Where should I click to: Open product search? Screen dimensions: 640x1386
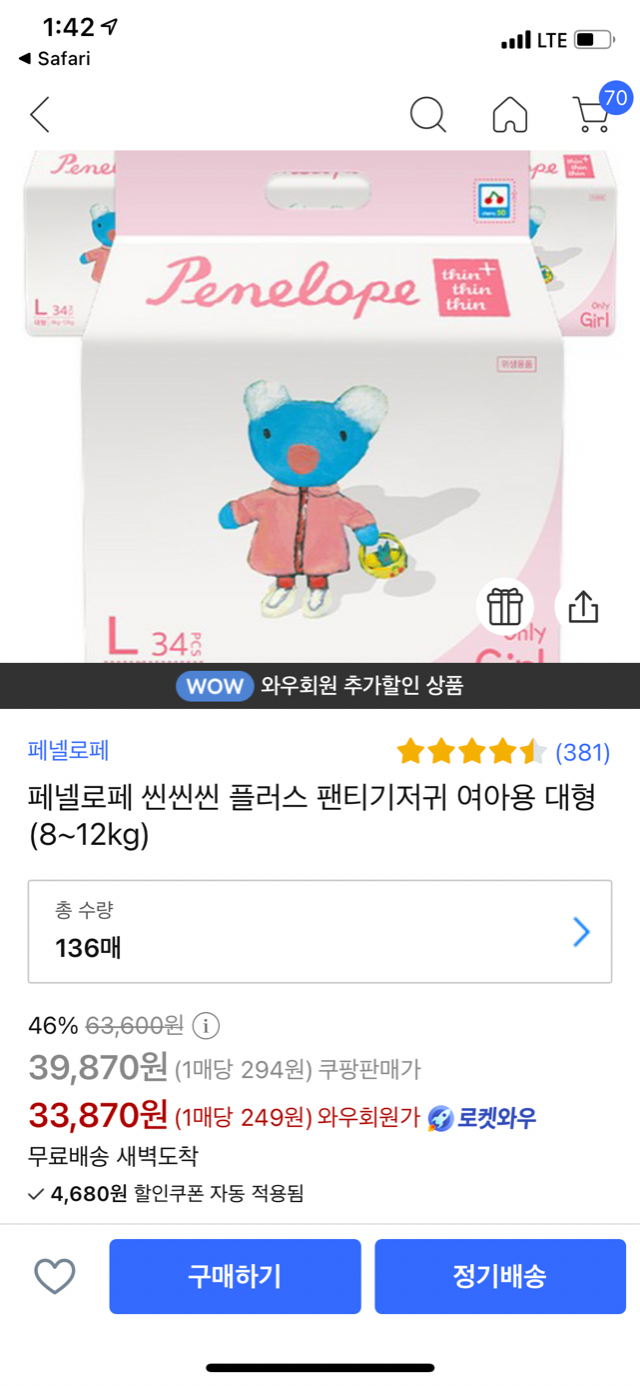point(428,115)
